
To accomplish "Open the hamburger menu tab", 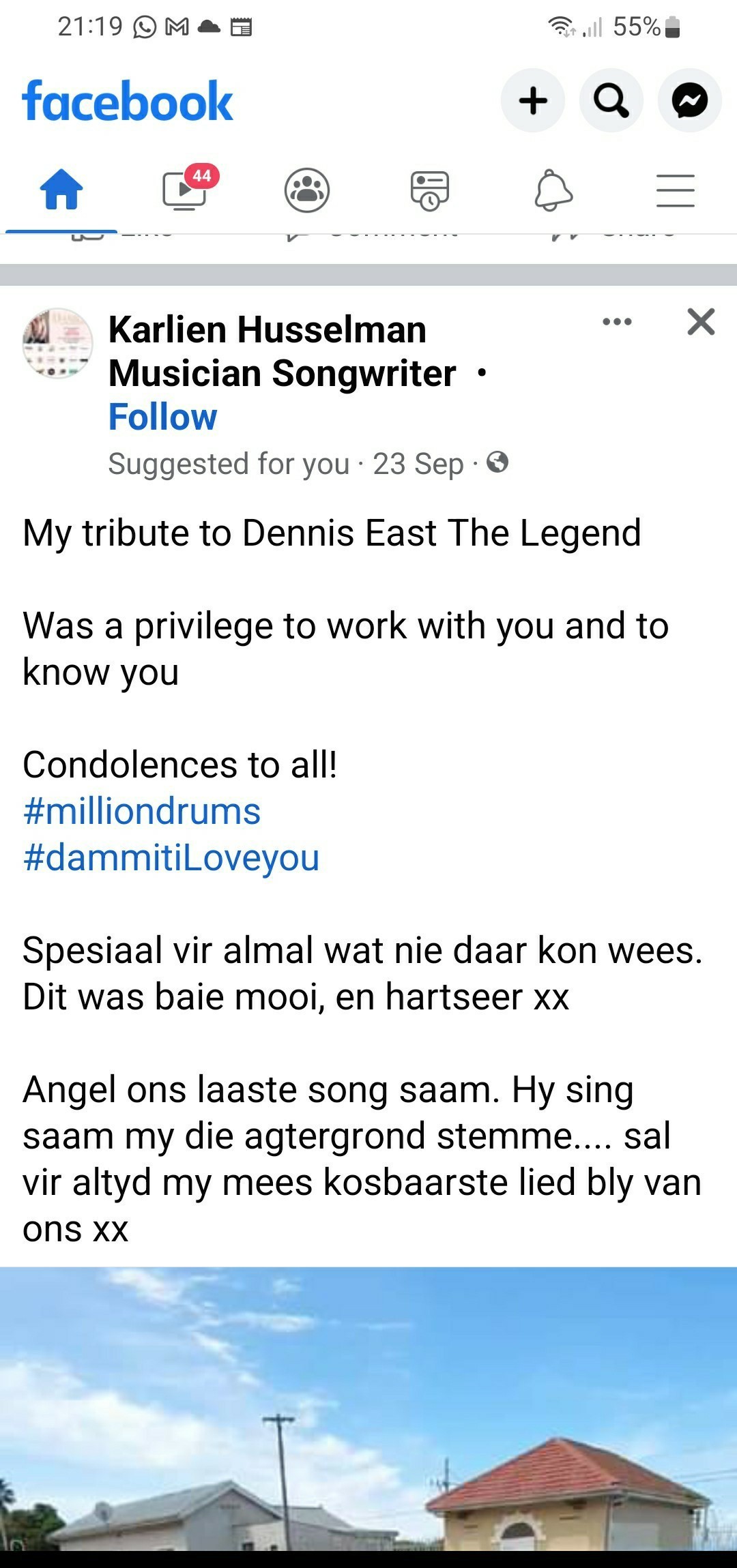I will tap(675, 190).
